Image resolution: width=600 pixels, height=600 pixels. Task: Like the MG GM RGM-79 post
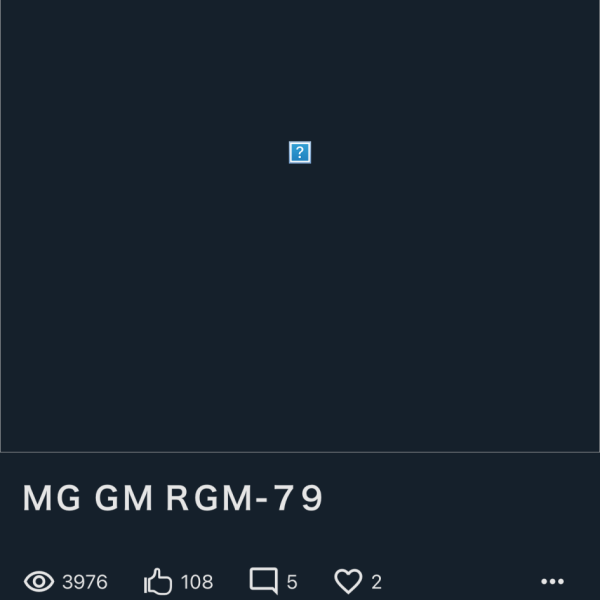pos(159,581)
